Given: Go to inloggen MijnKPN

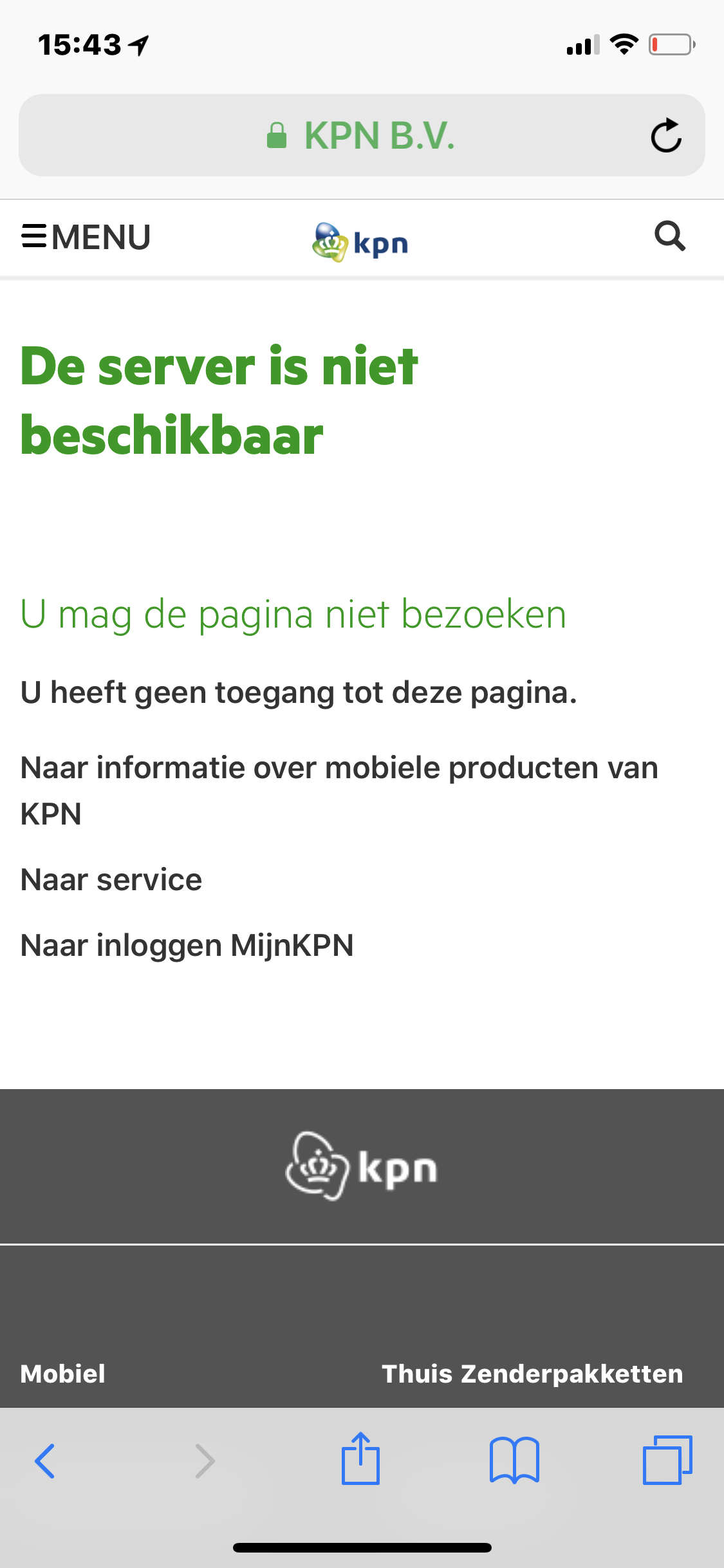Looking at the screenshot, I should coord(187,946).
